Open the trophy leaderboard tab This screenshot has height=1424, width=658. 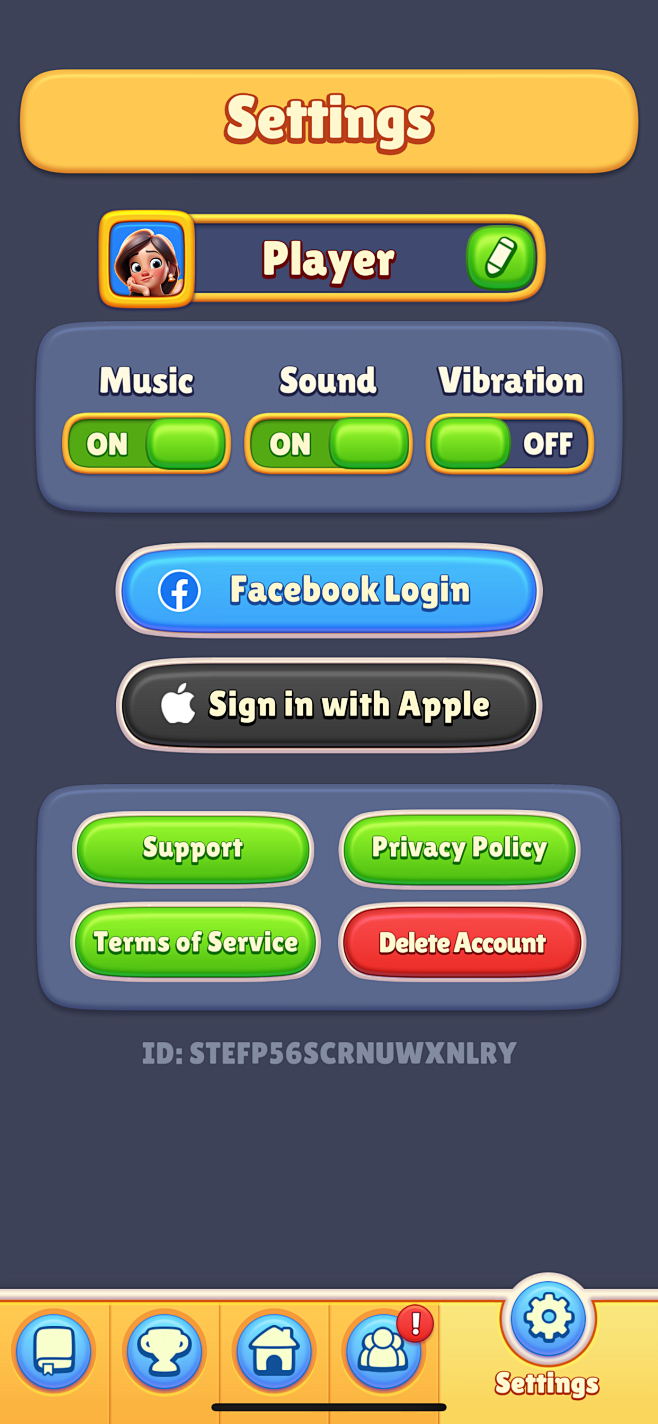click(165, 1352)
